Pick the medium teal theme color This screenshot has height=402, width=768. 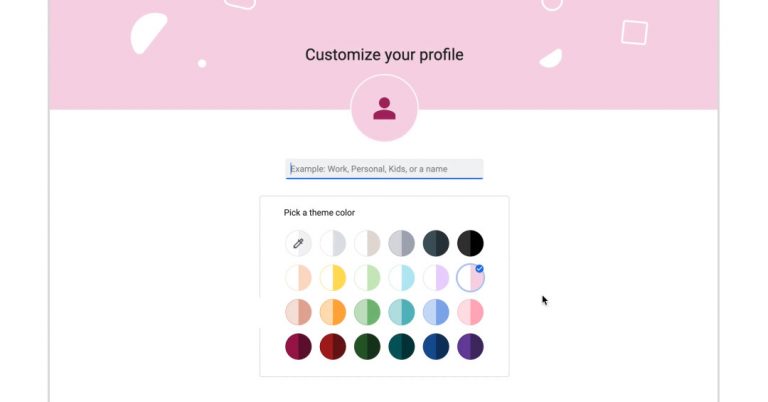[401, 312]
